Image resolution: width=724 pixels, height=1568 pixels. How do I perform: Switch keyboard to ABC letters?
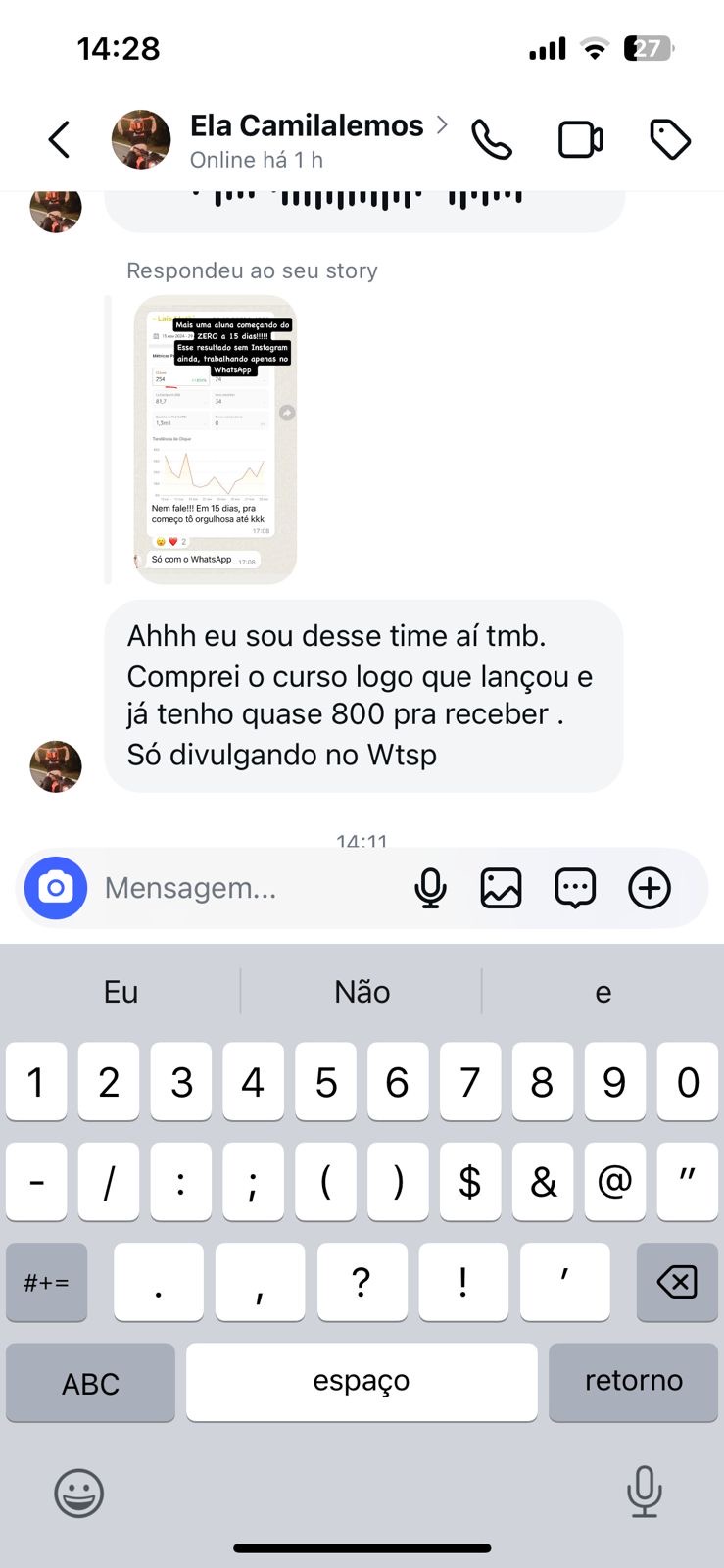click(90, 1383)
